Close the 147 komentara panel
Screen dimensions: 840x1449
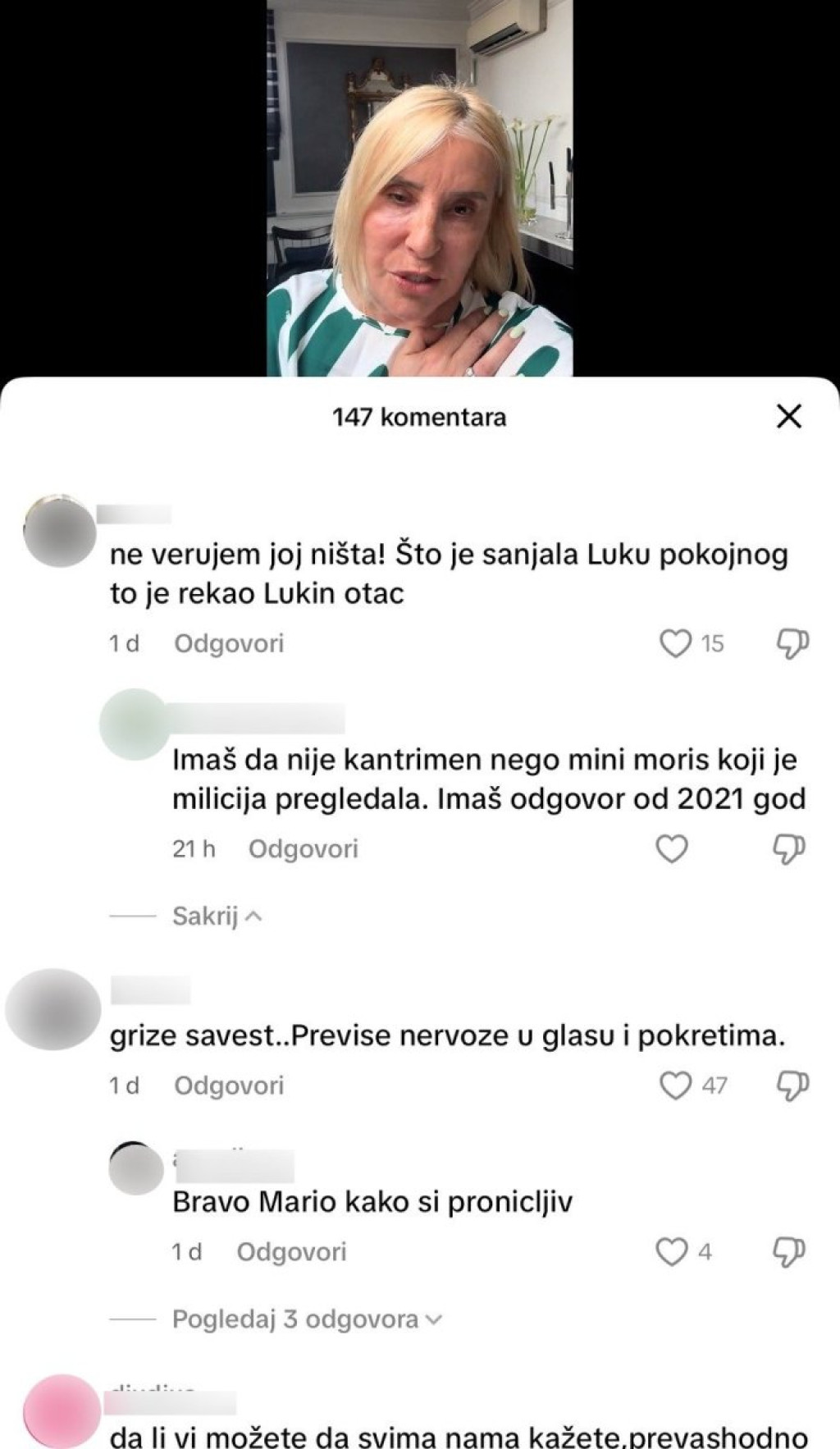tap(788, 417)
